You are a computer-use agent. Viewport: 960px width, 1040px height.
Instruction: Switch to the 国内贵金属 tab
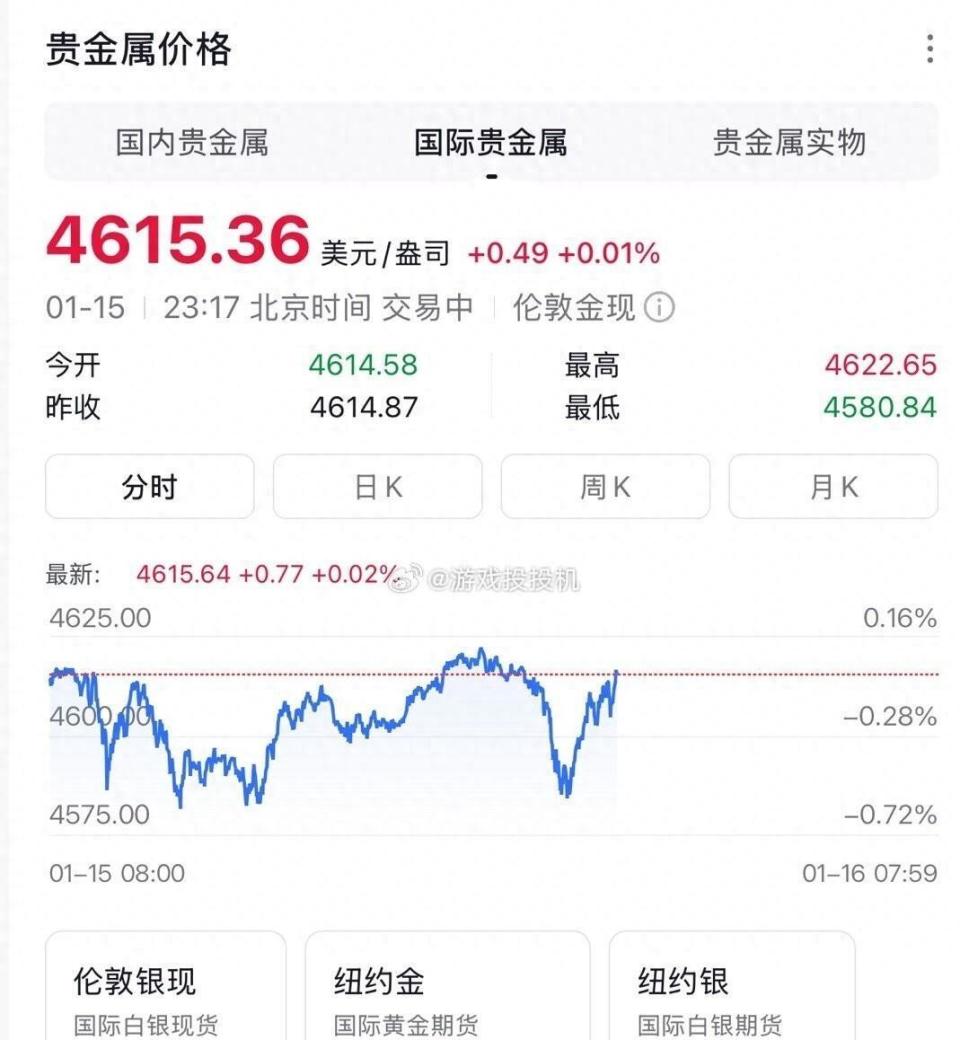pos(192,144)
